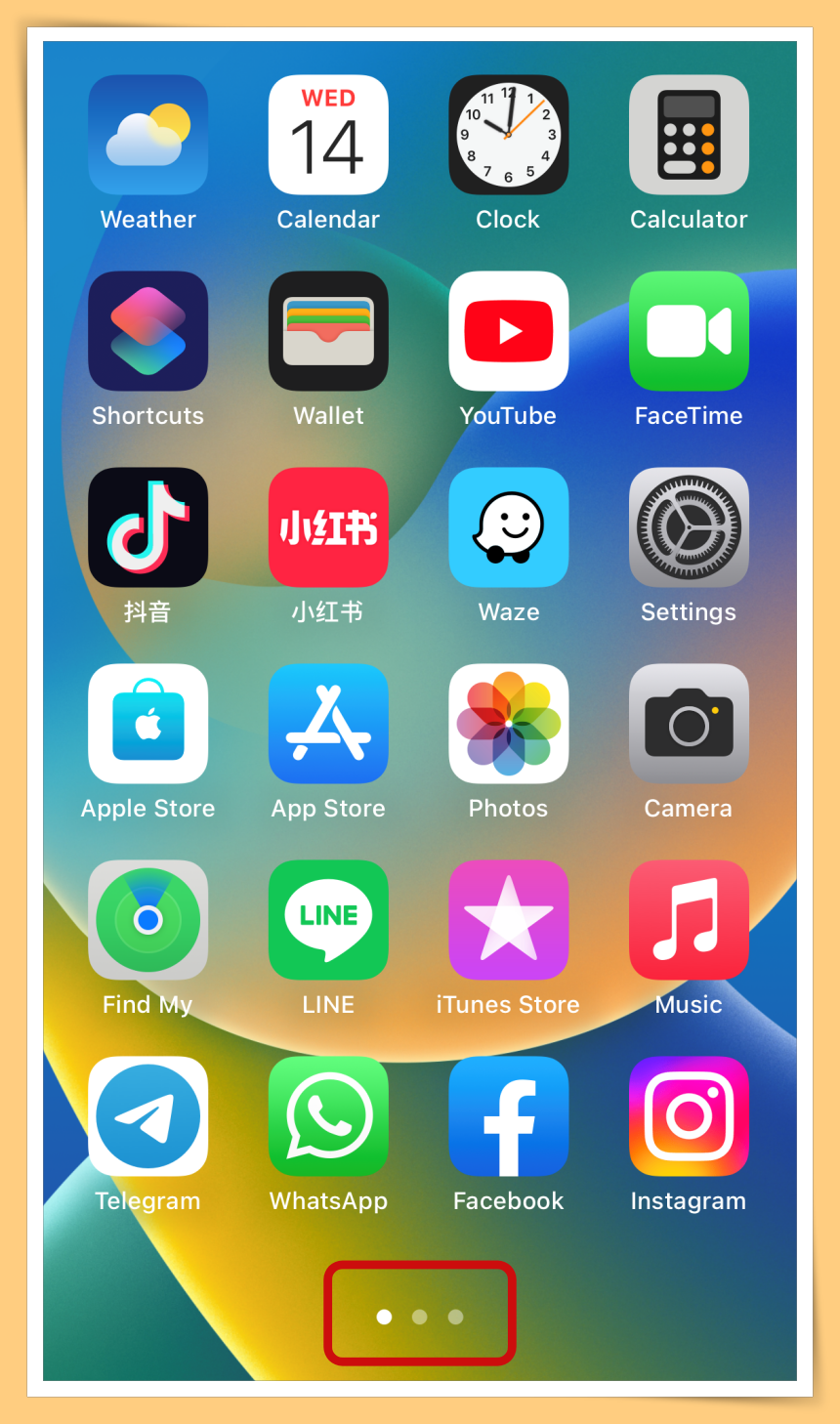Viewport: 840px width, 1424px height.
Task: Launch Calculator
Action: (689, 135)
